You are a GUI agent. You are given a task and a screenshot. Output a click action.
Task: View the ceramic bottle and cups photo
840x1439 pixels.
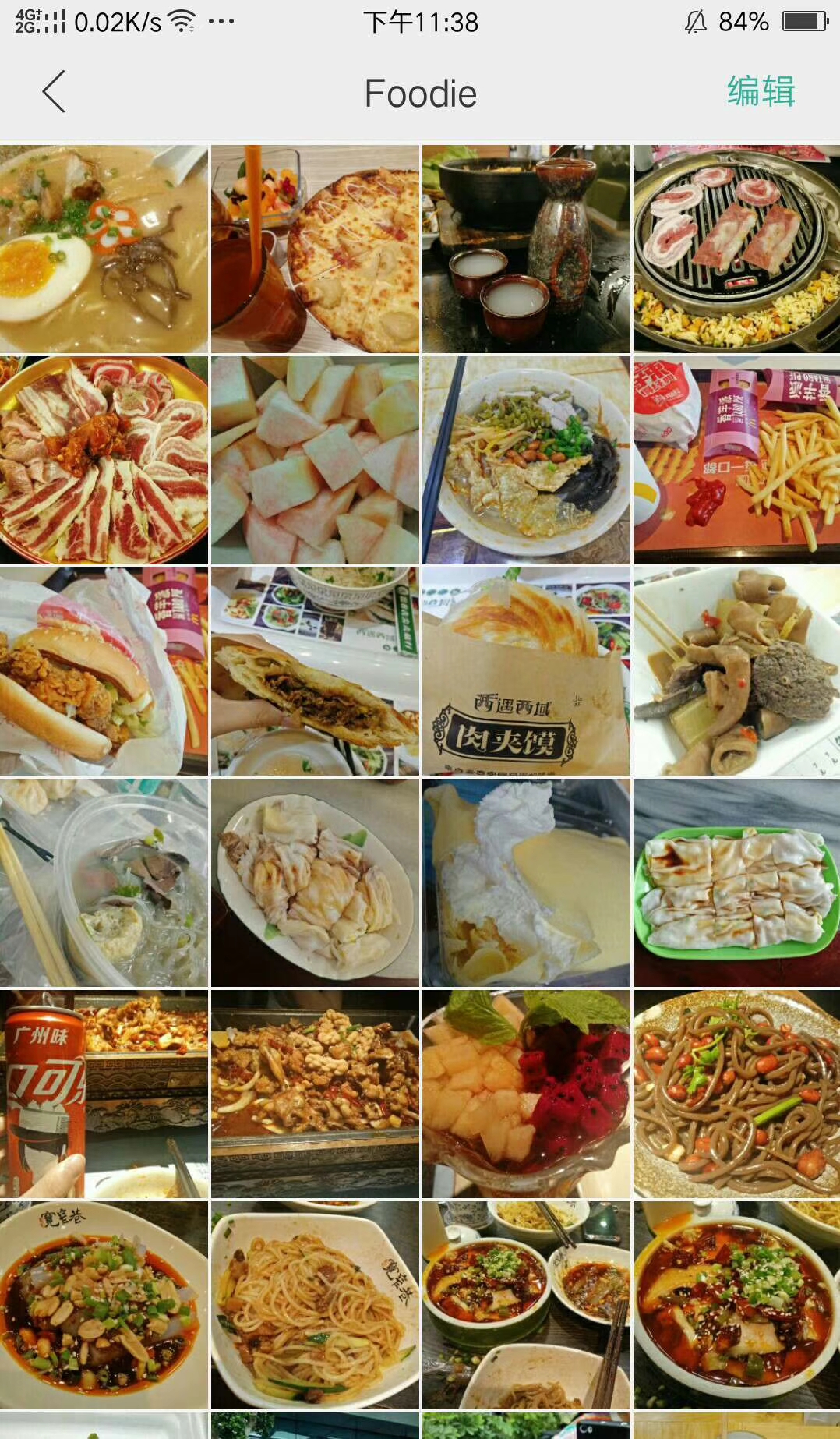pyautogui.click(x=526, y=249)
